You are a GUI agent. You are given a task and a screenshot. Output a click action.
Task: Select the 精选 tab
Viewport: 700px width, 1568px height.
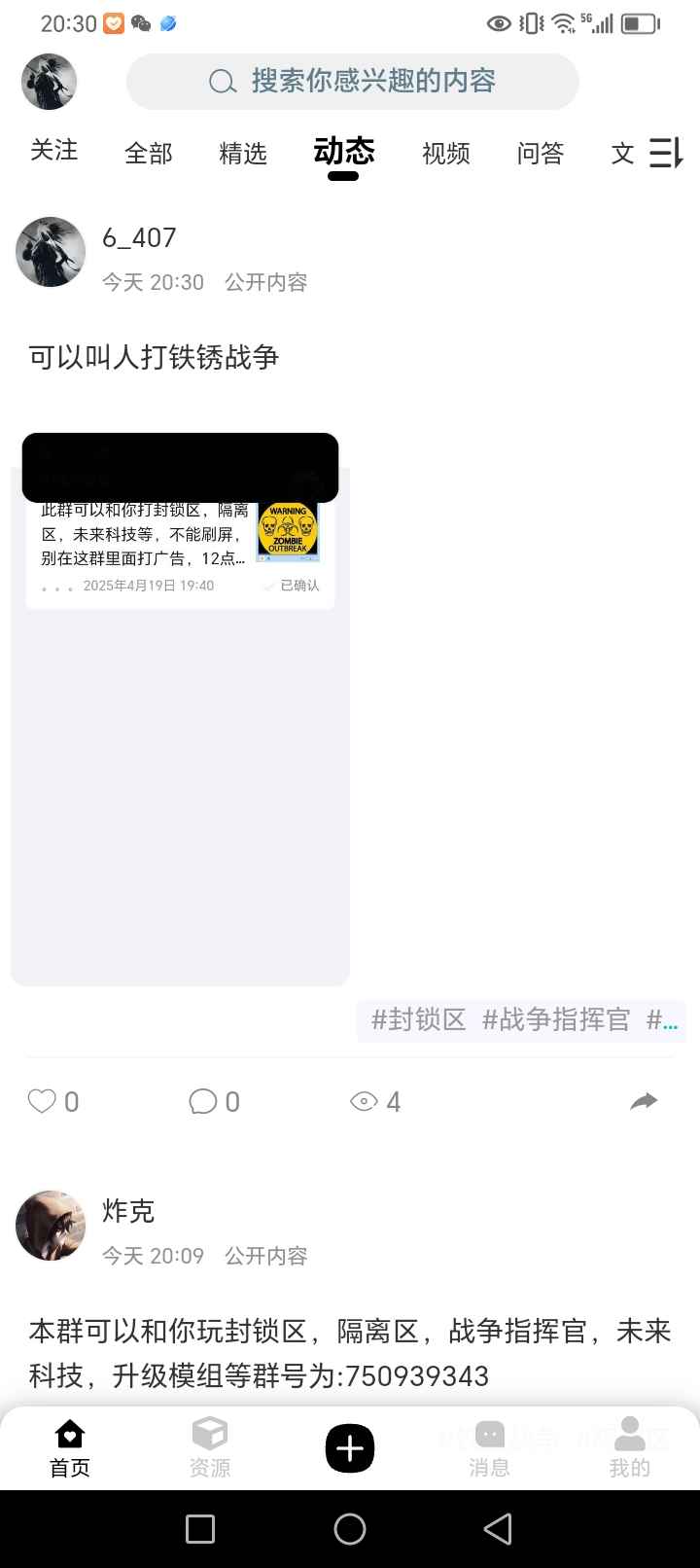243,153
